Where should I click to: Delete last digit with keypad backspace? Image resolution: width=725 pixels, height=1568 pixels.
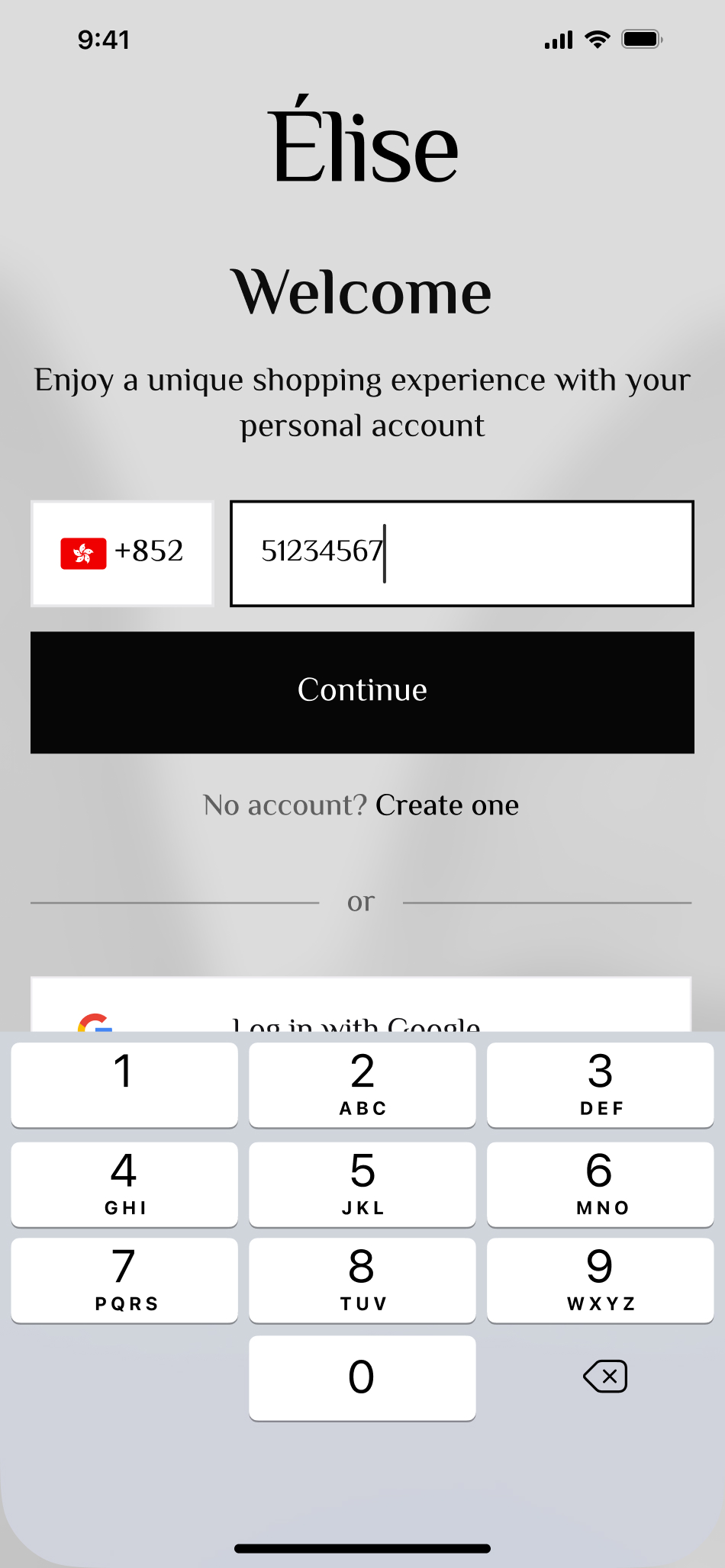point(604,1377)
